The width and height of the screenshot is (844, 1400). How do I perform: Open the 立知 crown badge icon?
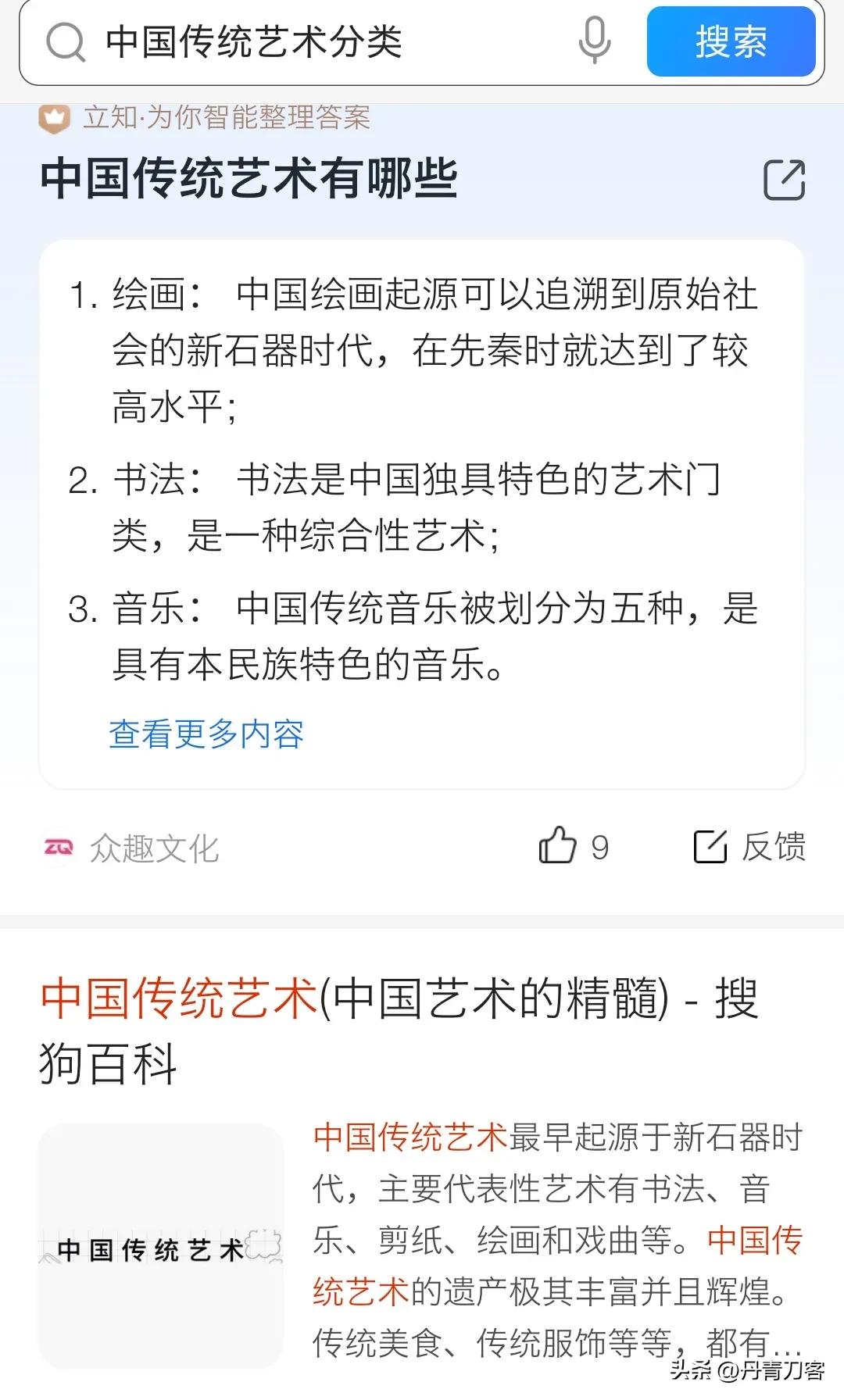tap(55, 117)
